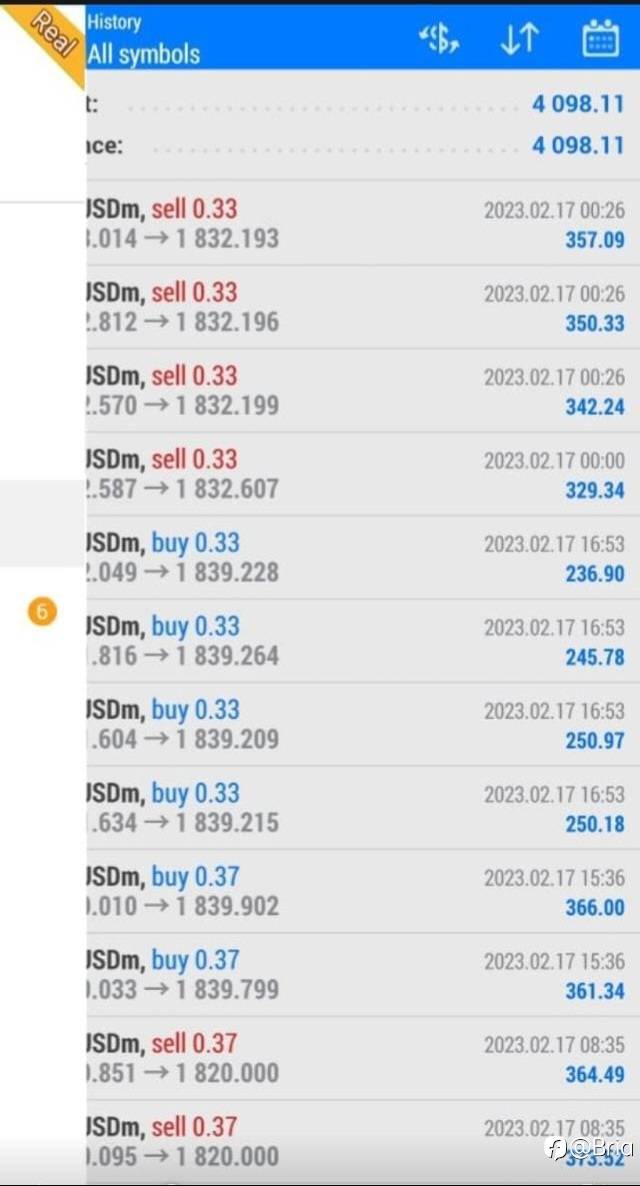Open the calendar date range picker

pos(601,39)
